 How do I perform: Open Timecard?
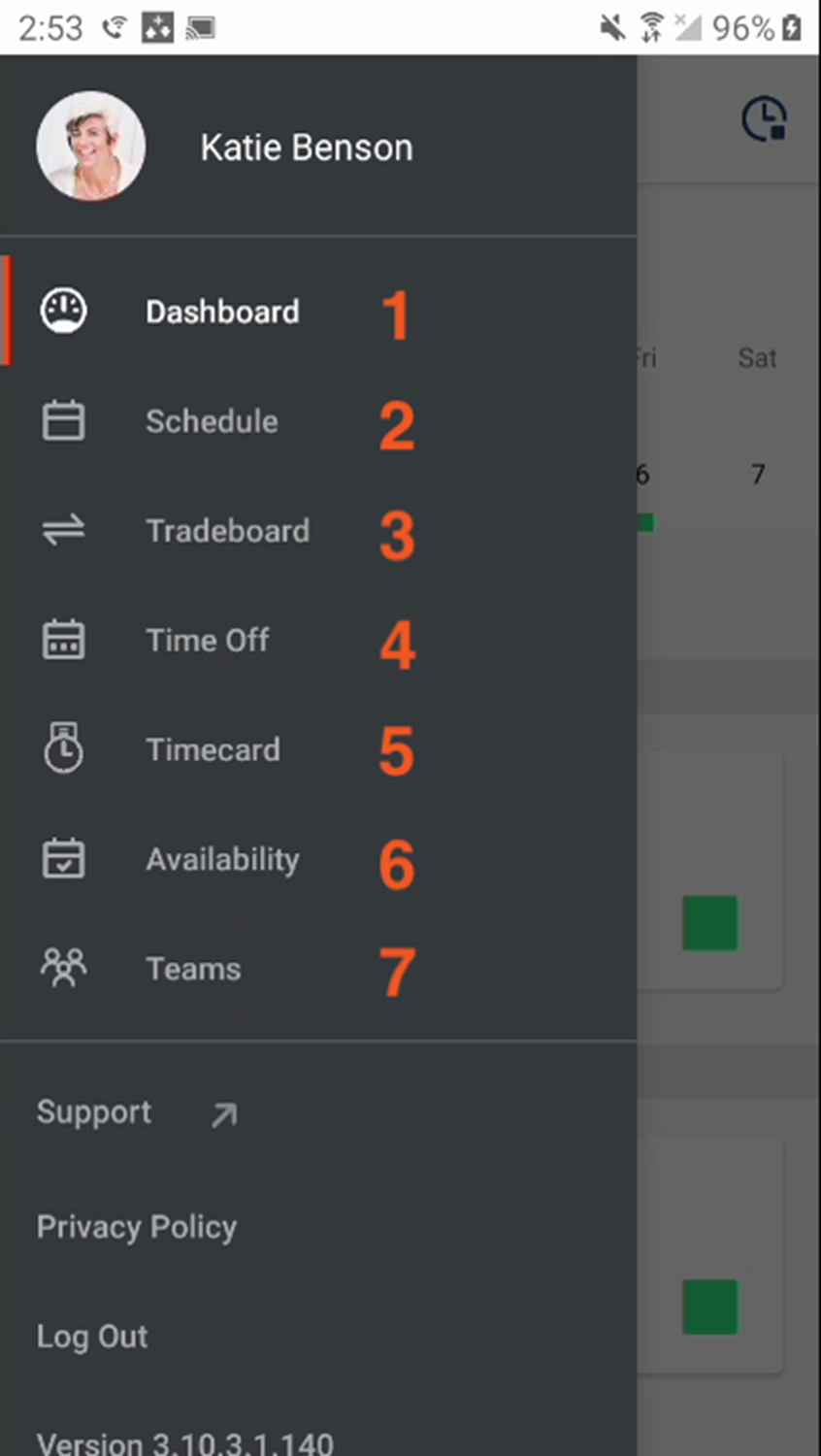coord(318,749)
